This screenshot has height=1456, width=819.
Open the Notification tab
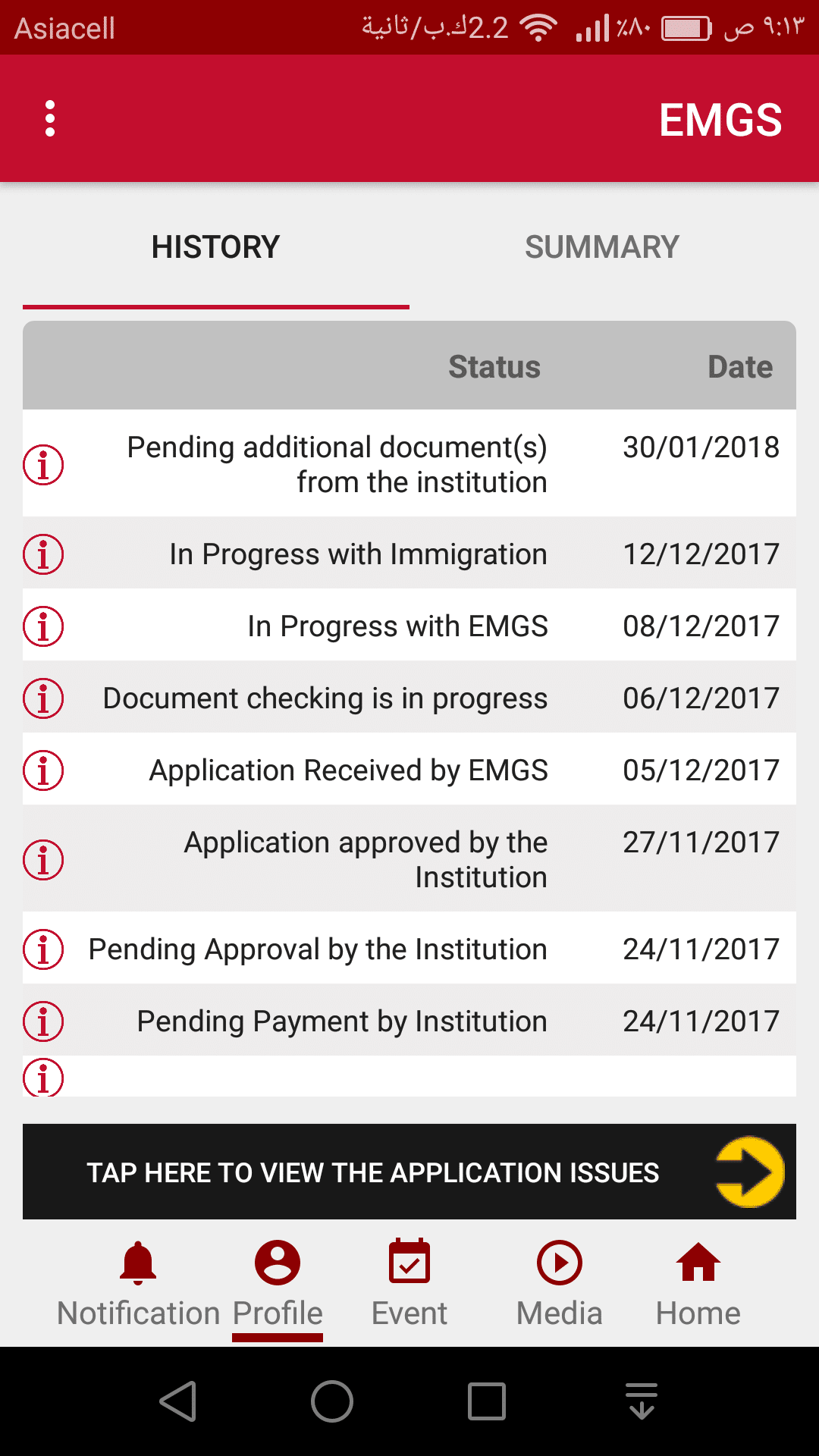coord(138,1282)
